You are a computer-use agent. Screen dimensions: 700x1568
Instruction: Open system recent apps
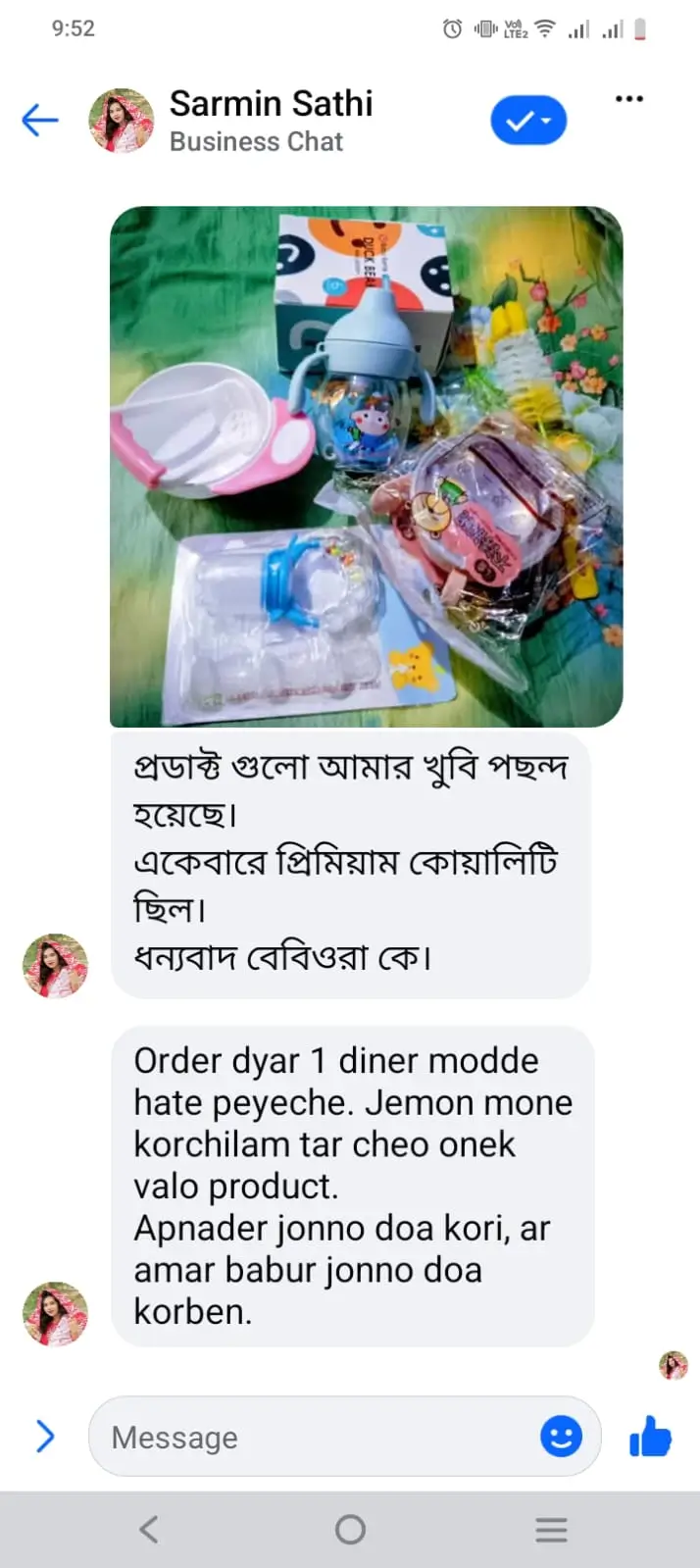551,1530
